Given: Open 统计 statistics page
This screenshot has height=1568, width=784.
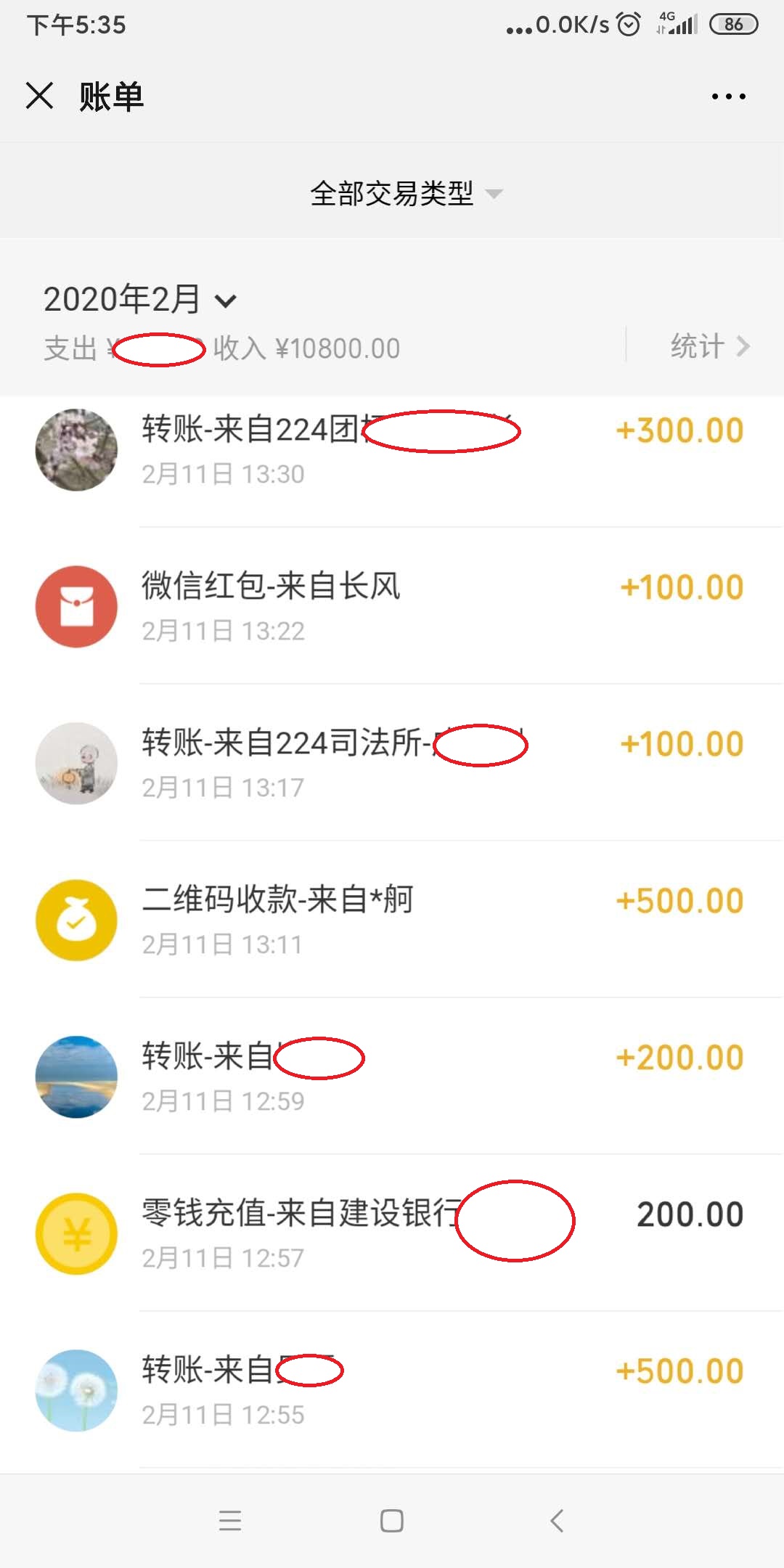Looking at the screenshot, I should [708, 346].
